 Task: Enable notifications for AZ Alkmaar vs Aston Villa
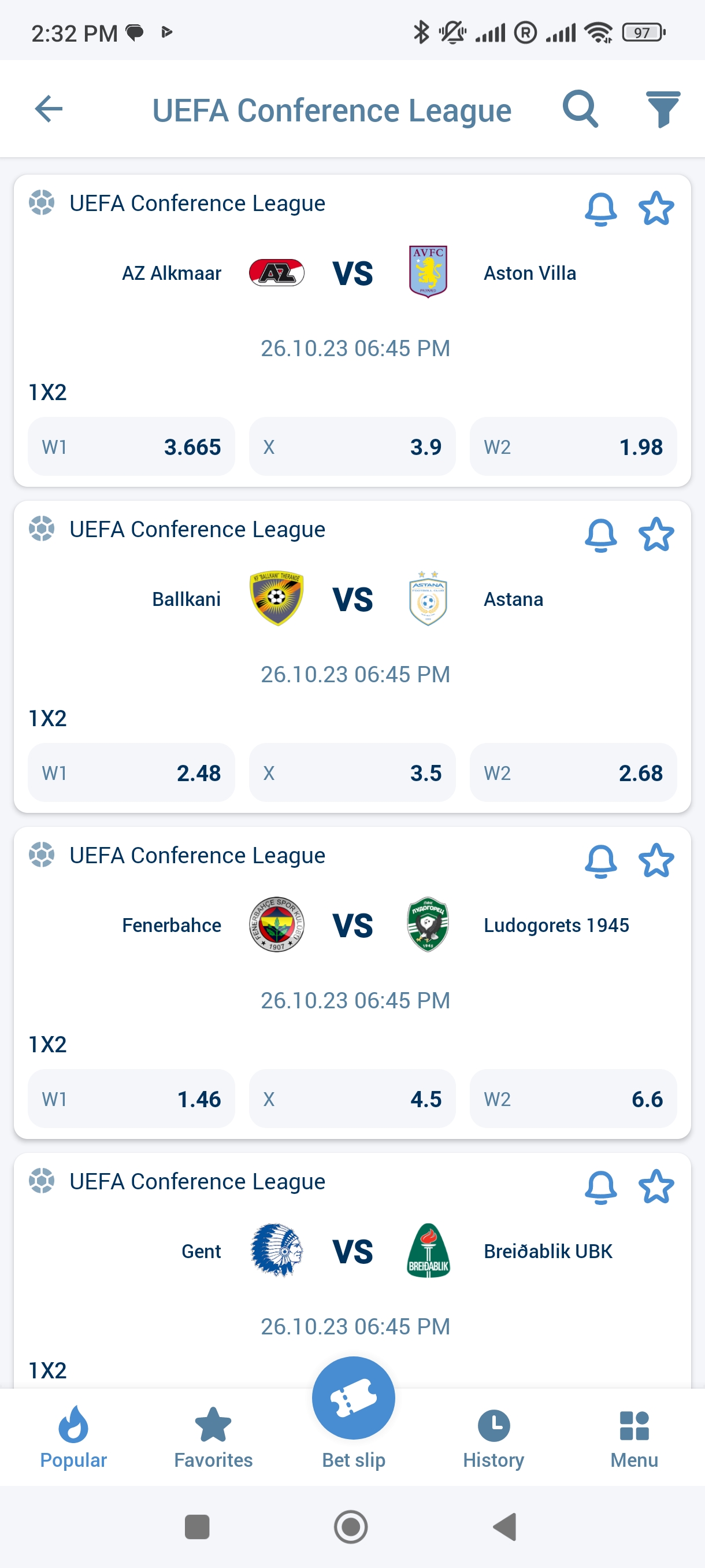click(x=600, y=209)
